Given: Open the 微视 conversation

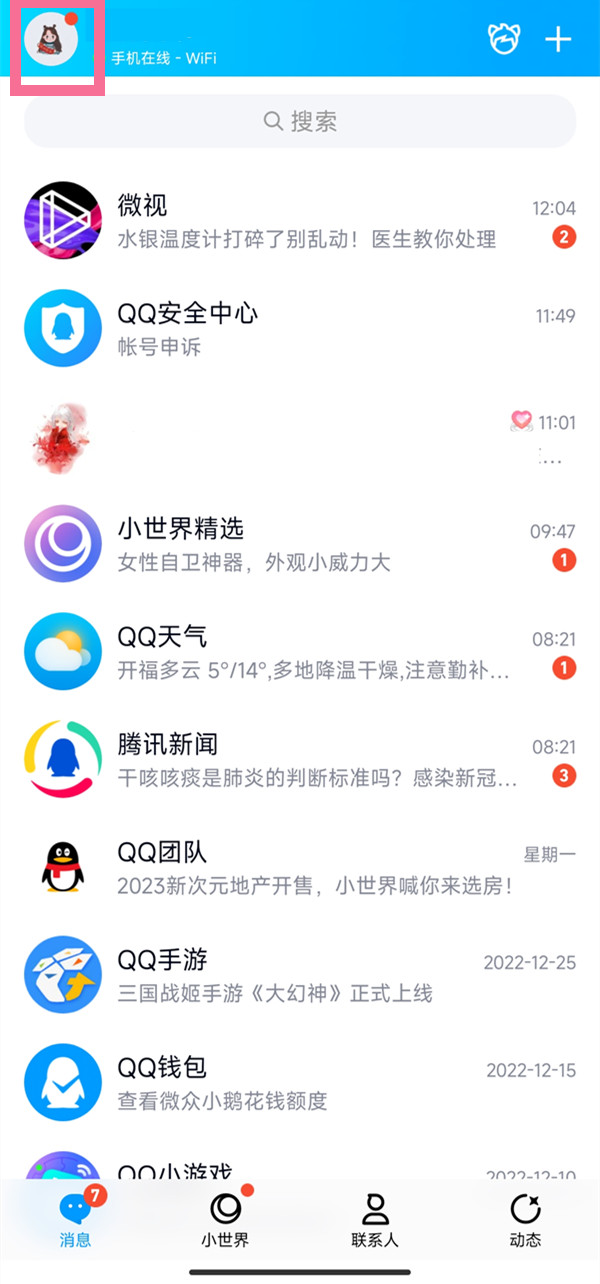Looking at the screenshot, I should (300, 221).
